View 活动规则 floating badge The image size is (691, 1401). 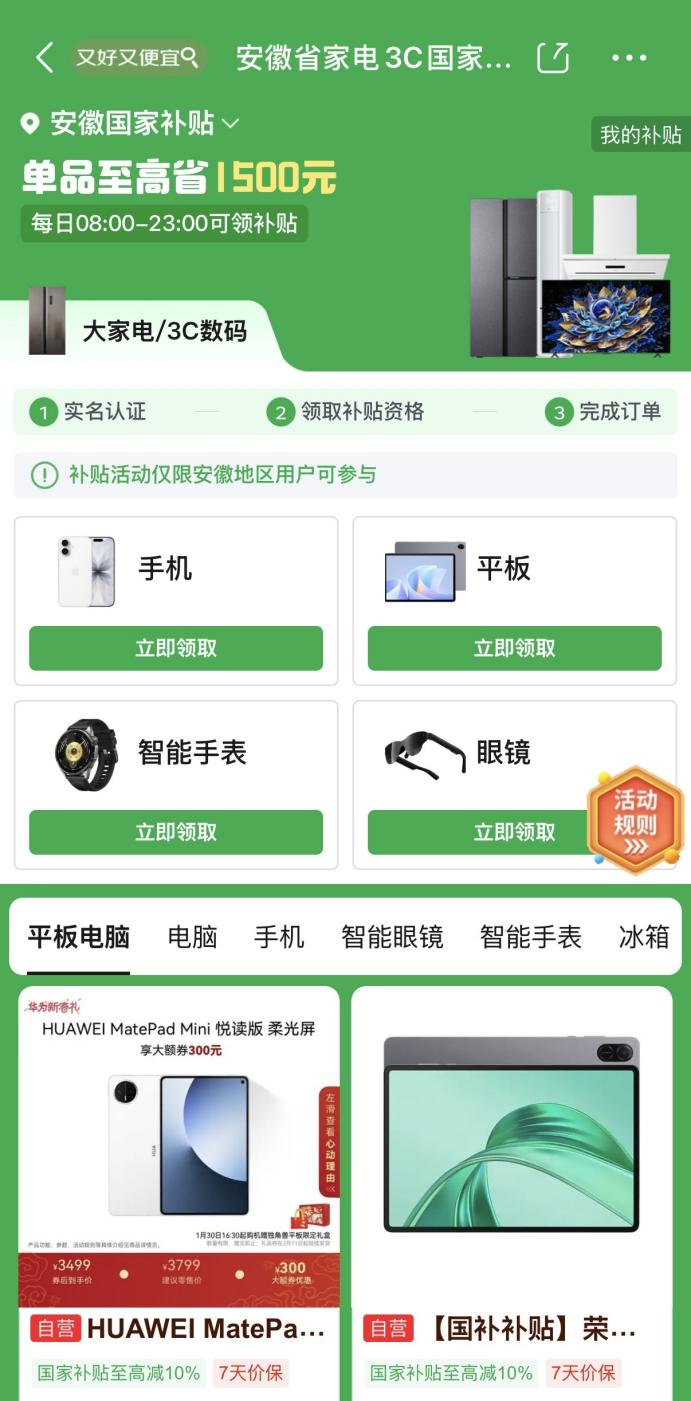(635, 820)
